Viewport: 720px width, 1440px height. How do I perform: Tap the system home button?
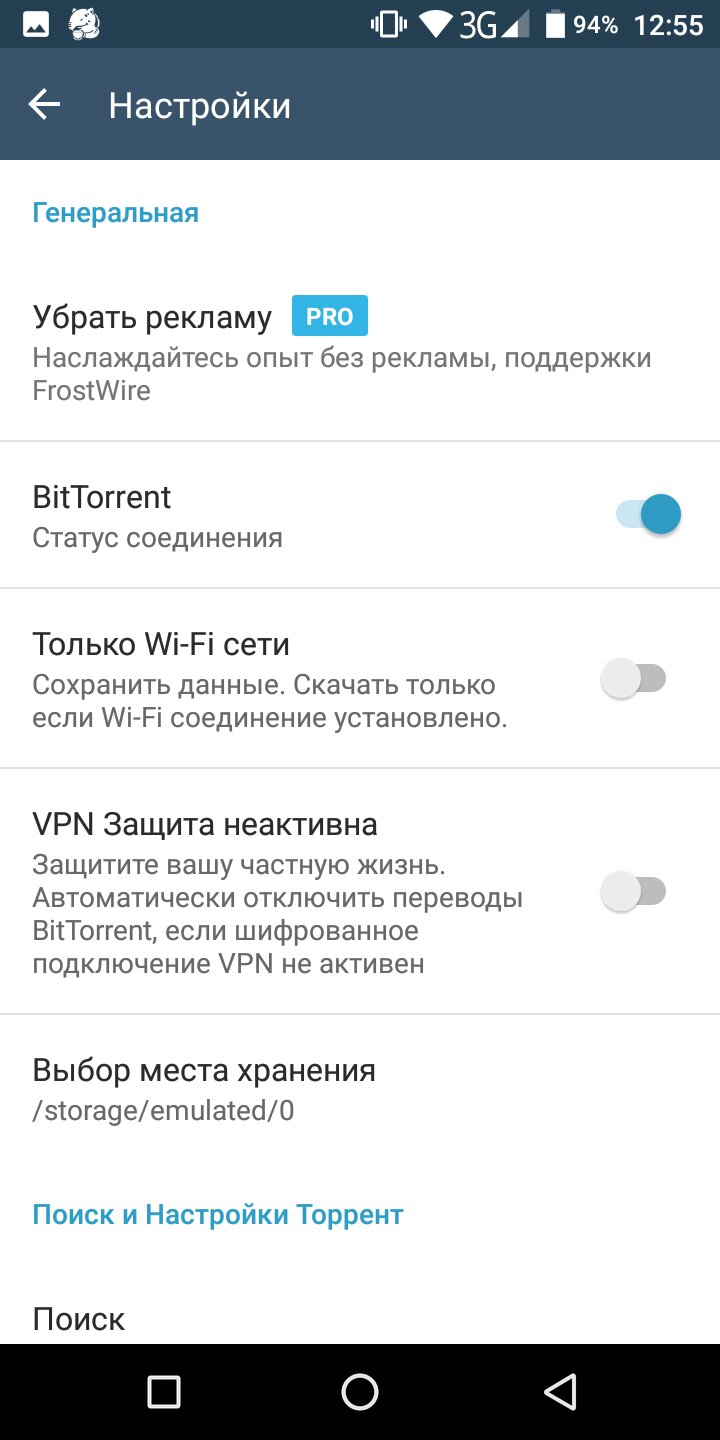360,1392
